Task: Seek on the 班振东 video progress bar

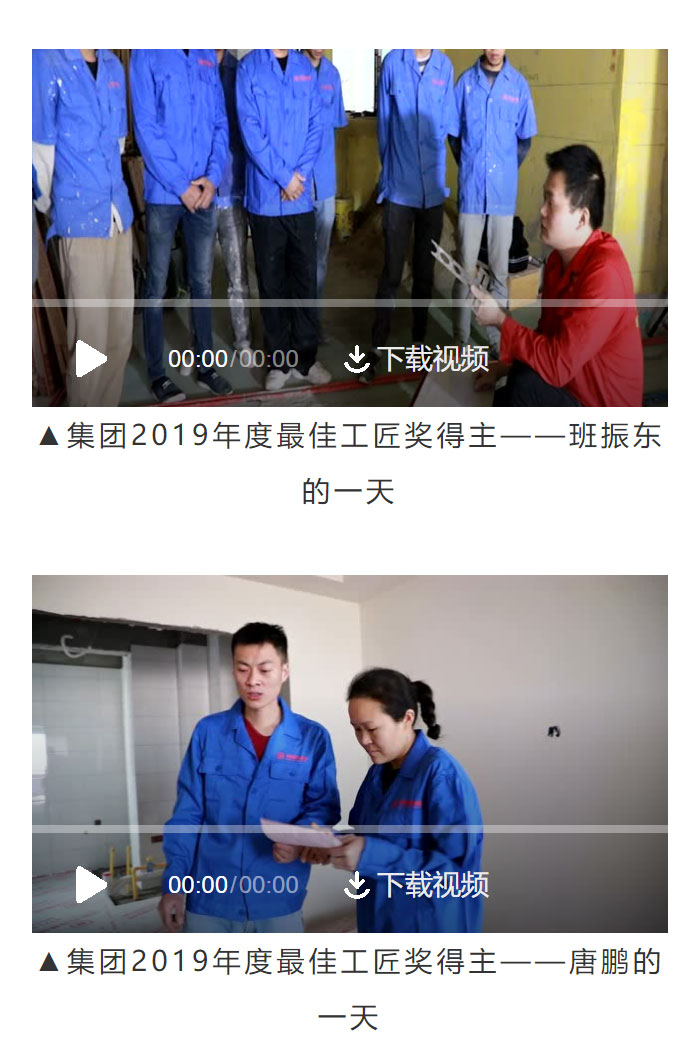Action: pyautogui.click(x=350, y=302)
